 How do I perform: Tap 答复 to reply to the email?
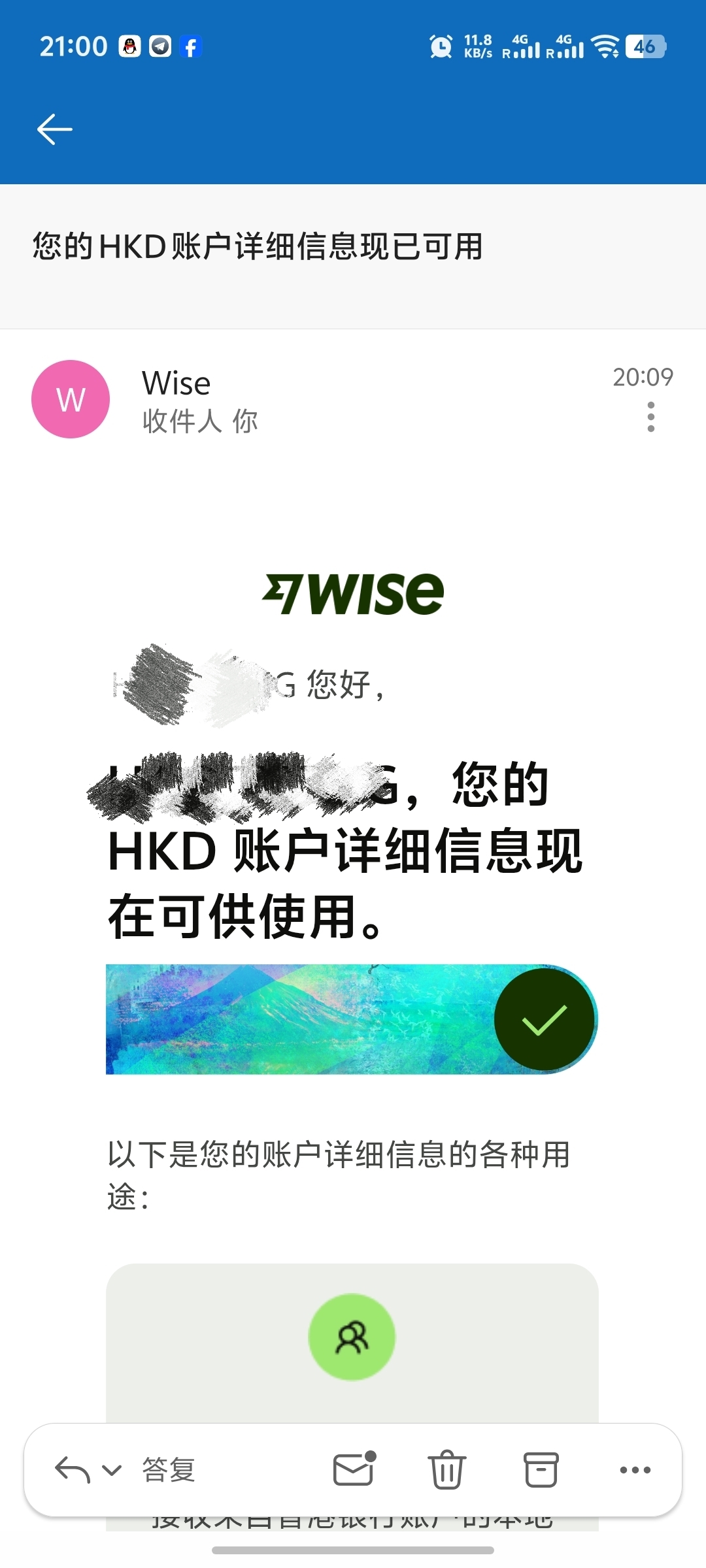(169, 1471)
